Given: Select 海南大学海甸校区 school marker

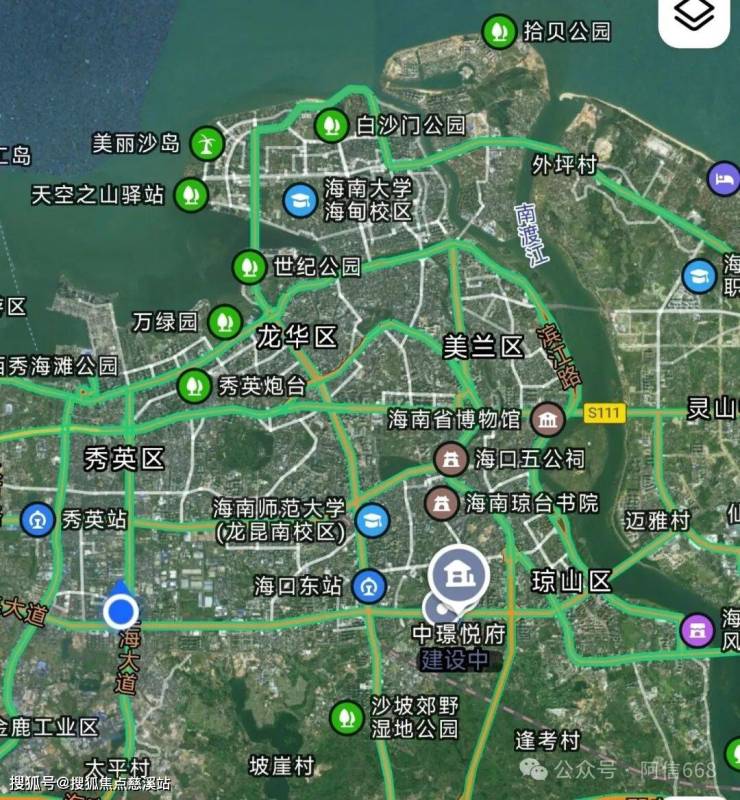Looking at the screenshot, I should [298, 200].
